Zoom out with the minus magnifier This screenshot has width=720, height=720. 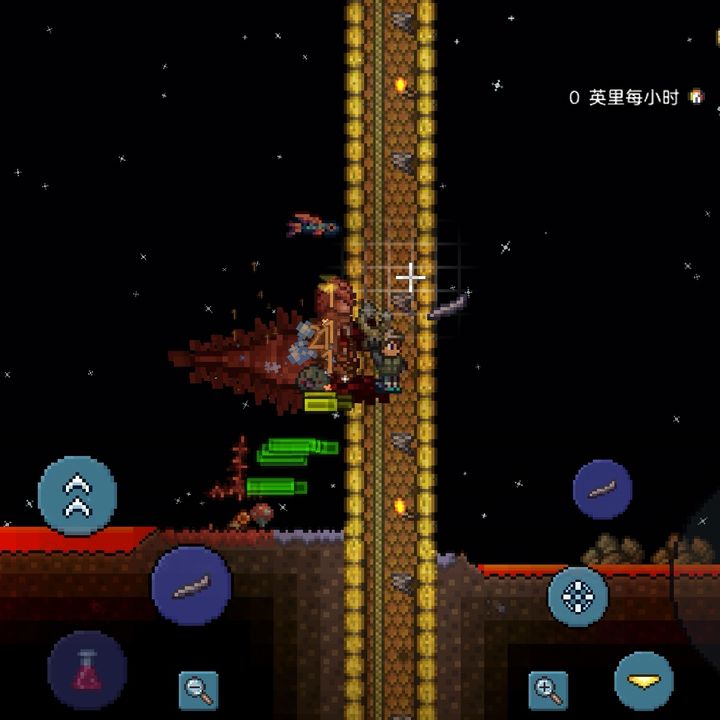pos(198,689)
